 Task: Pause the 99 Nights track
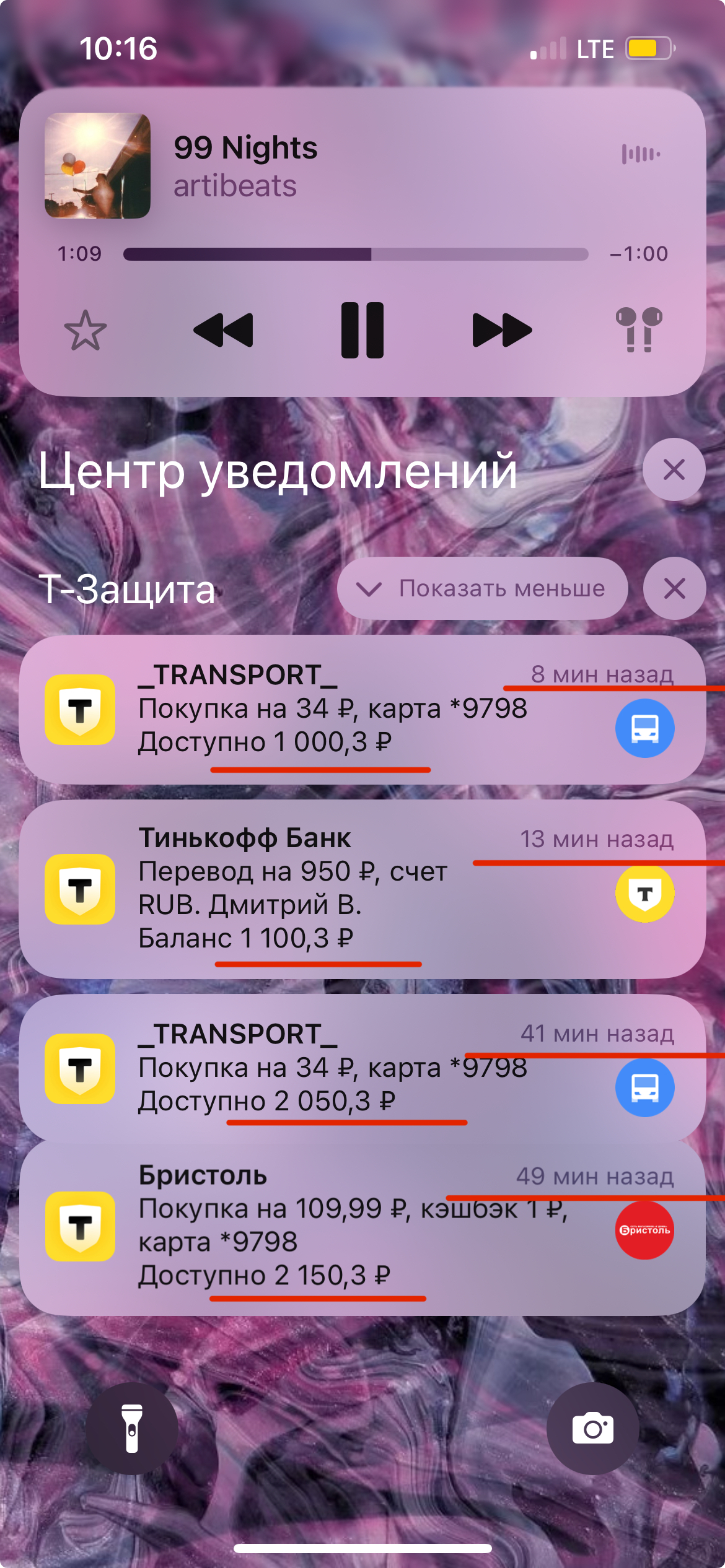(362, 330)
